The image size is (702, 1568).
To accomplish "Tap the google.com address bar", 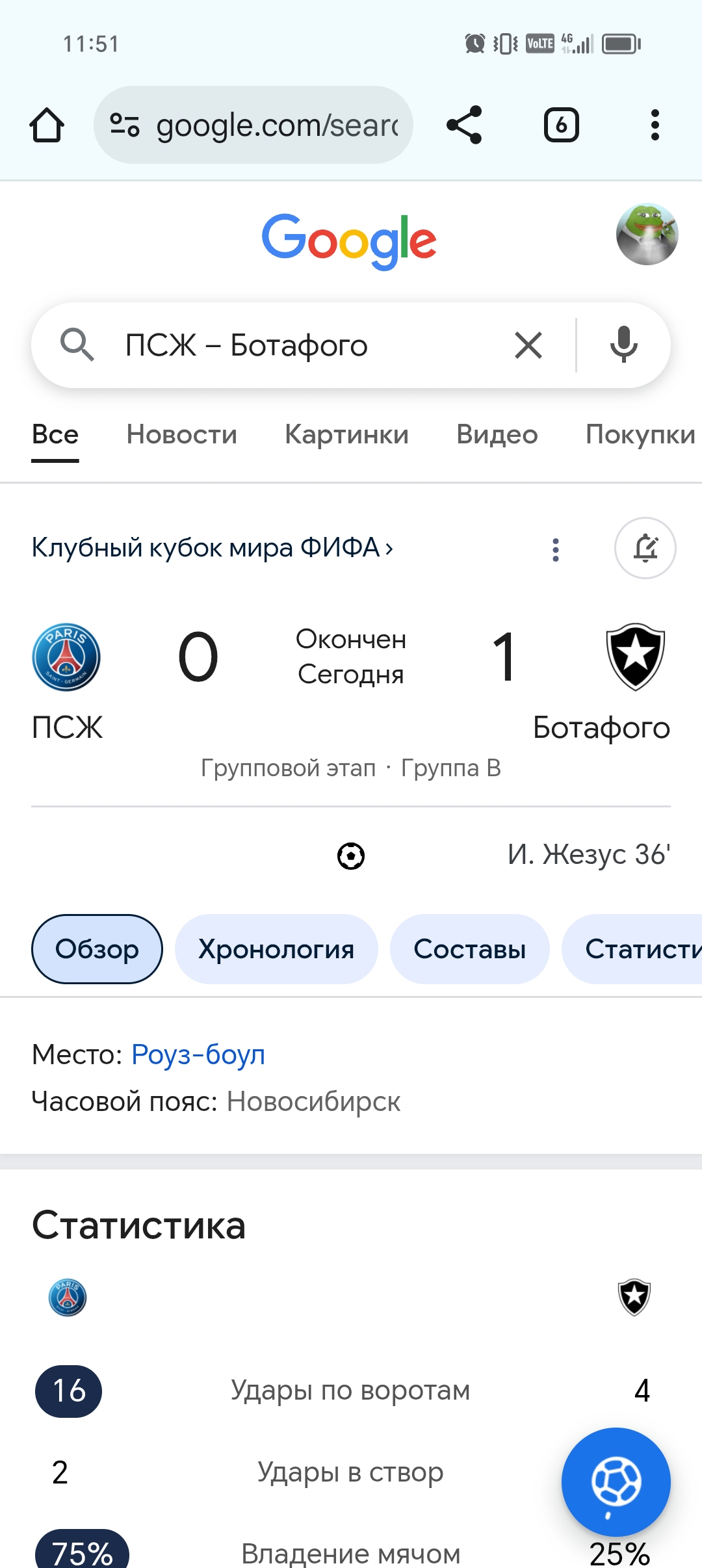I will tap(253, 125).
